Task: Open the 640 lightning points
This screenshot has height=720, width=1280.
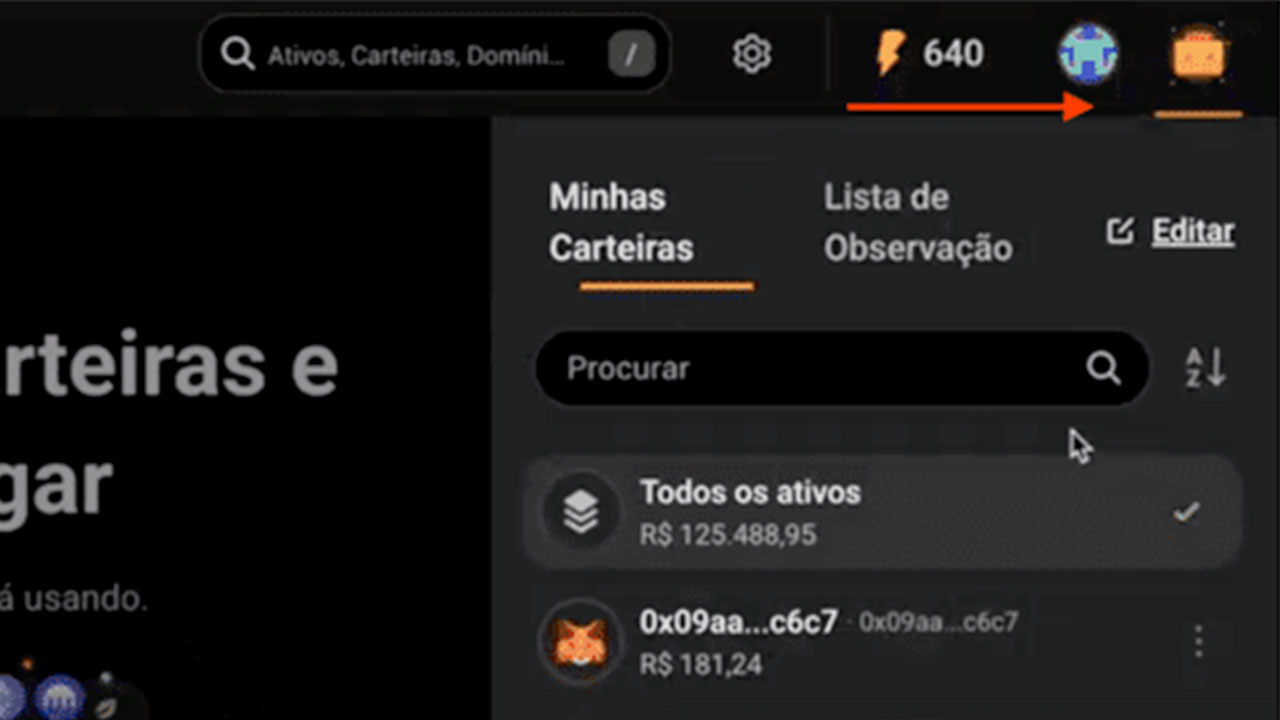Action: pyautogui.click(x=930, y=54)
